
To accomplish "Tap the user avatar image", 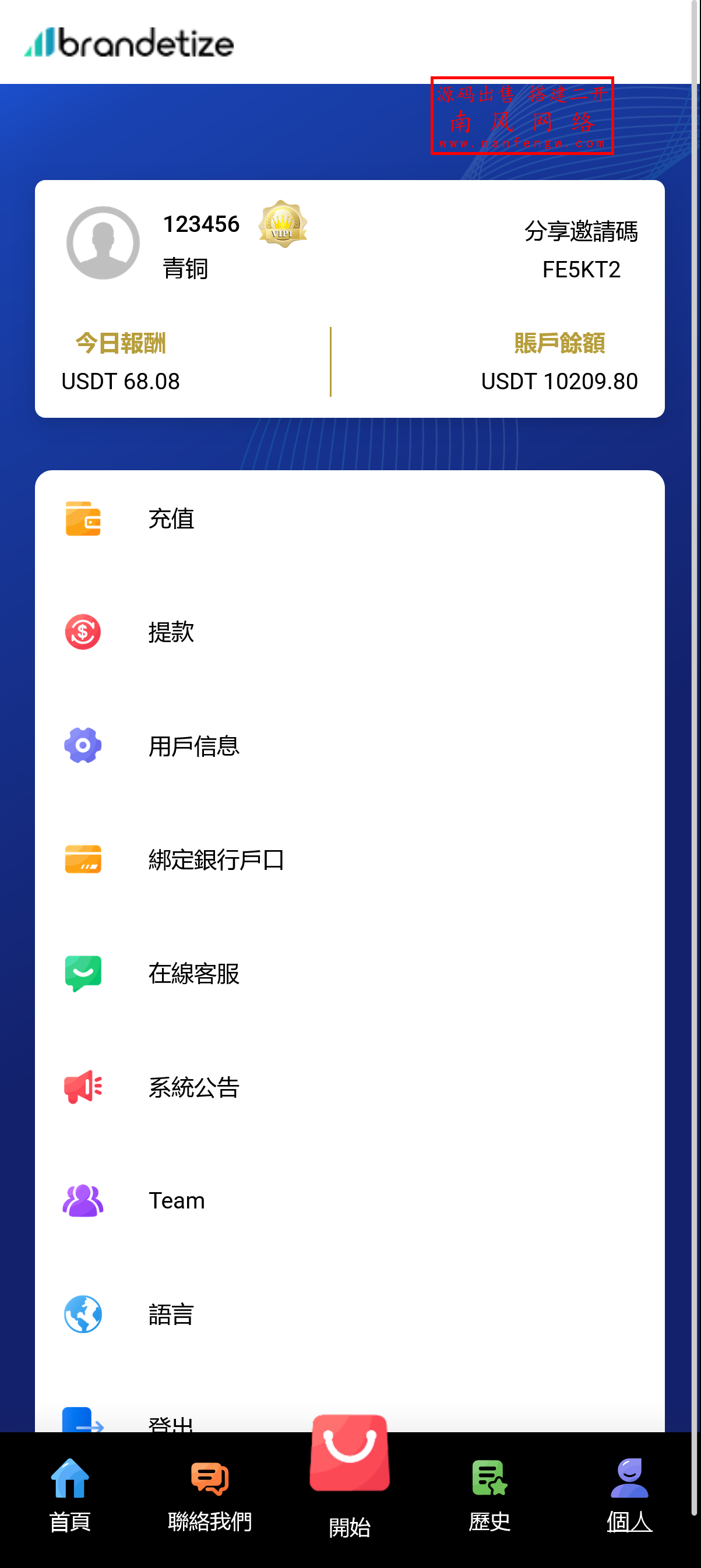I will coord(105,242).
